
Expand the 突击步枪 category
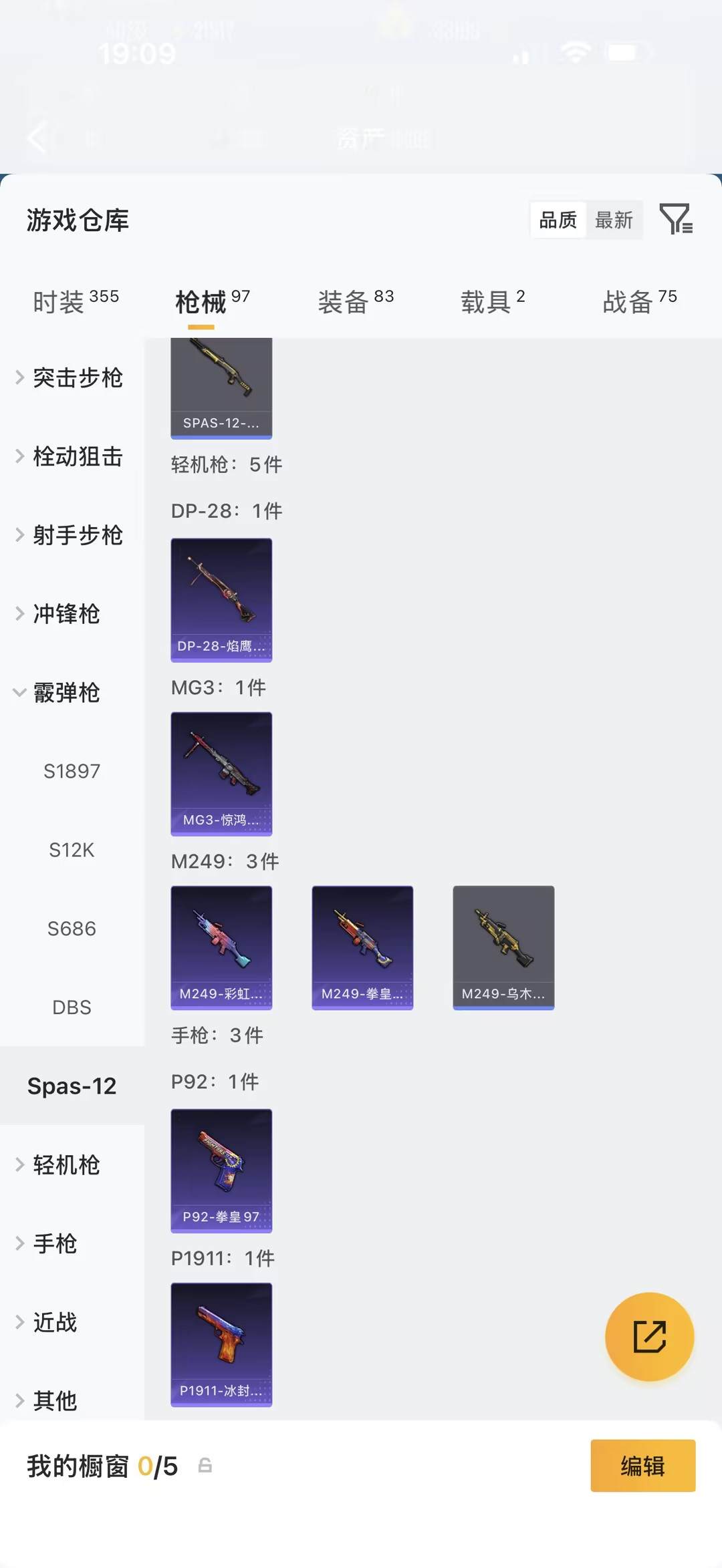click(x=77, y=378)
